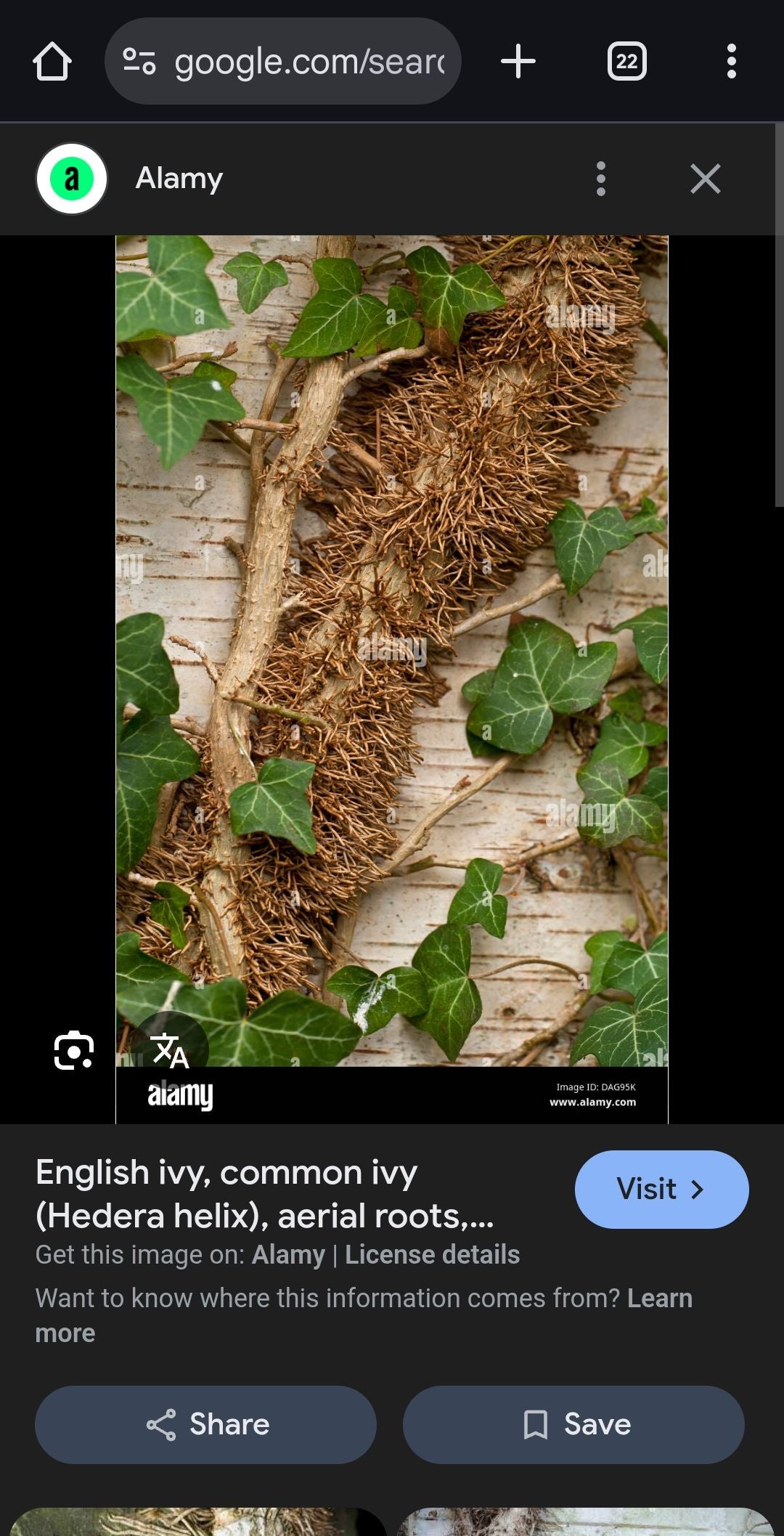This screenshot has height=1536, width=784.
Task: Share this ivy image
Action: 205,1424
